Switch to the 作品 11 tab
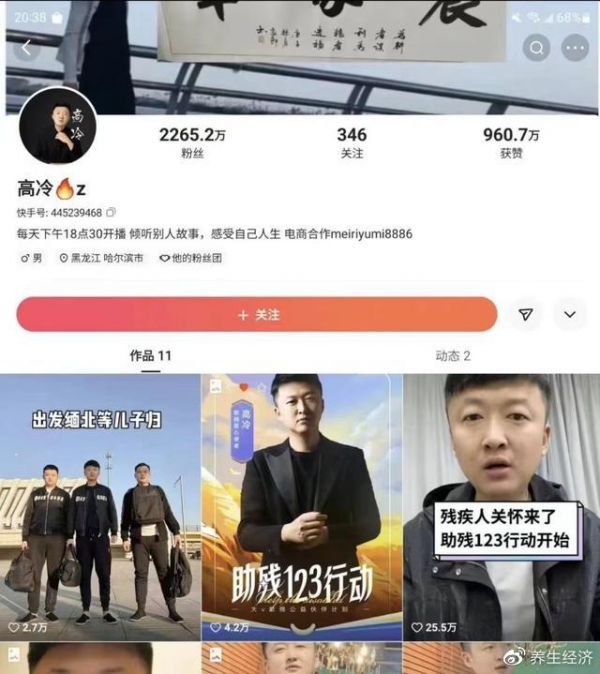600x674 pixels. tap(151, 356)
